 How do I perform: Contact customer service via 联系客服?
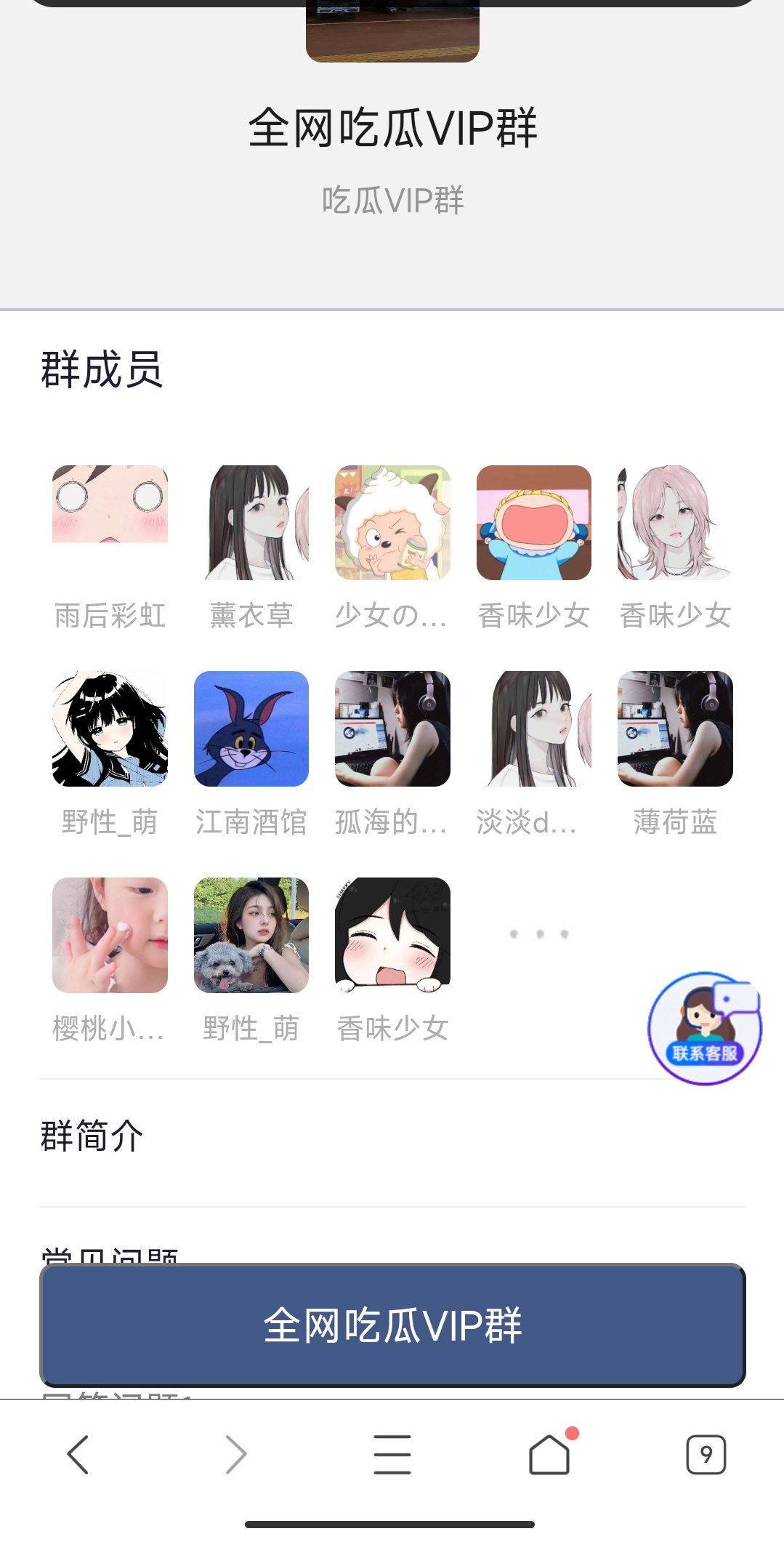[x=704, y=1028]
